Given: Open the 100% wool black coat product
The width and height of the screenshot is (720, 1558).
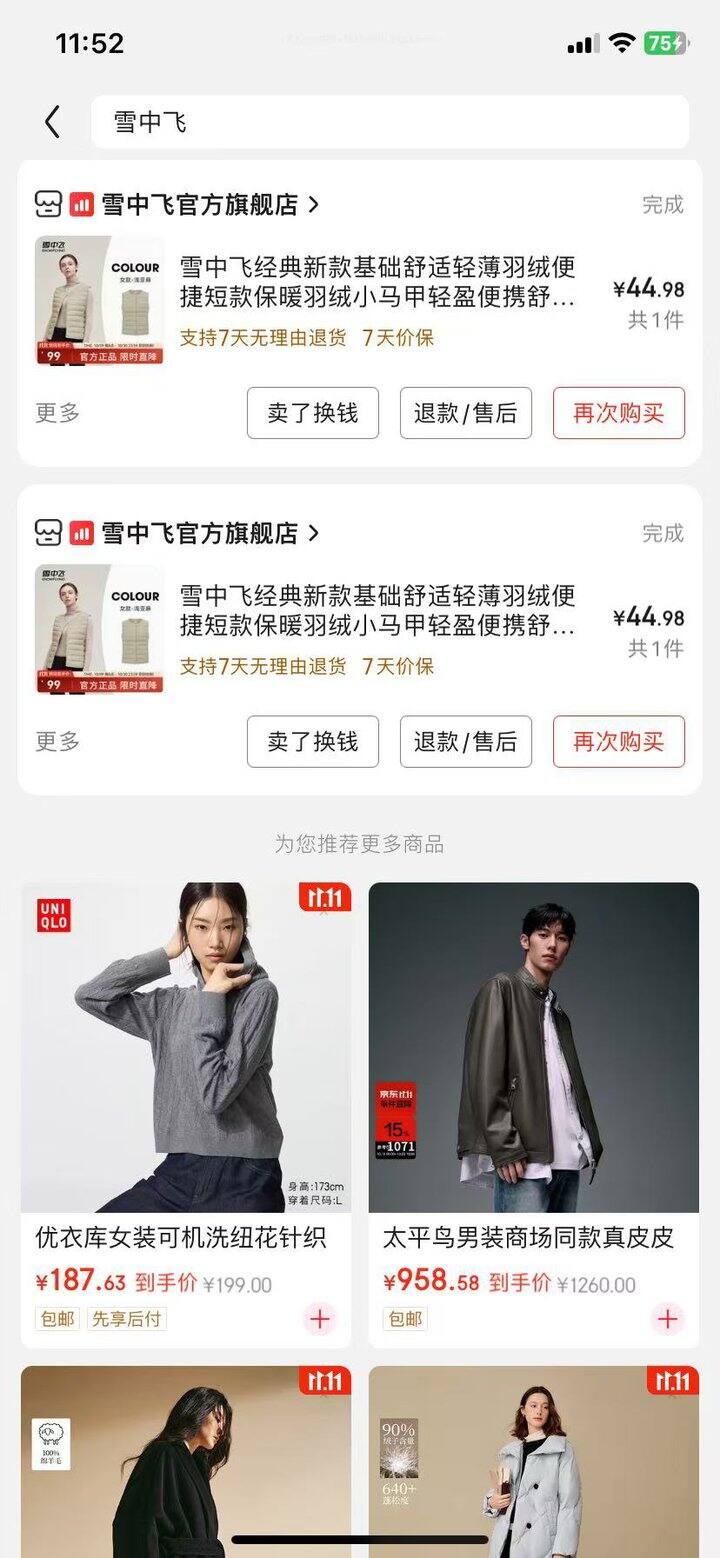Looking at the screenshot, I should [x=186, y=1460].
